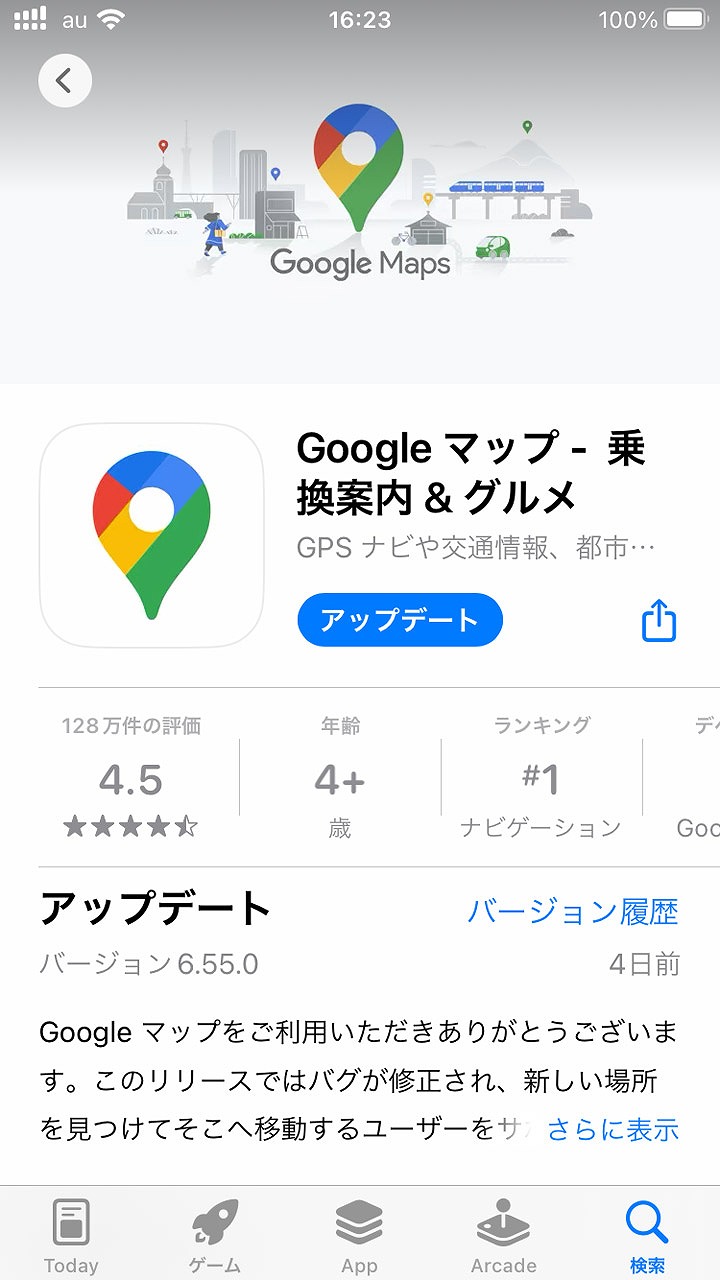The image size is (720, 1280).
Task: Go back using the top-left arrow
Action: 65,80
